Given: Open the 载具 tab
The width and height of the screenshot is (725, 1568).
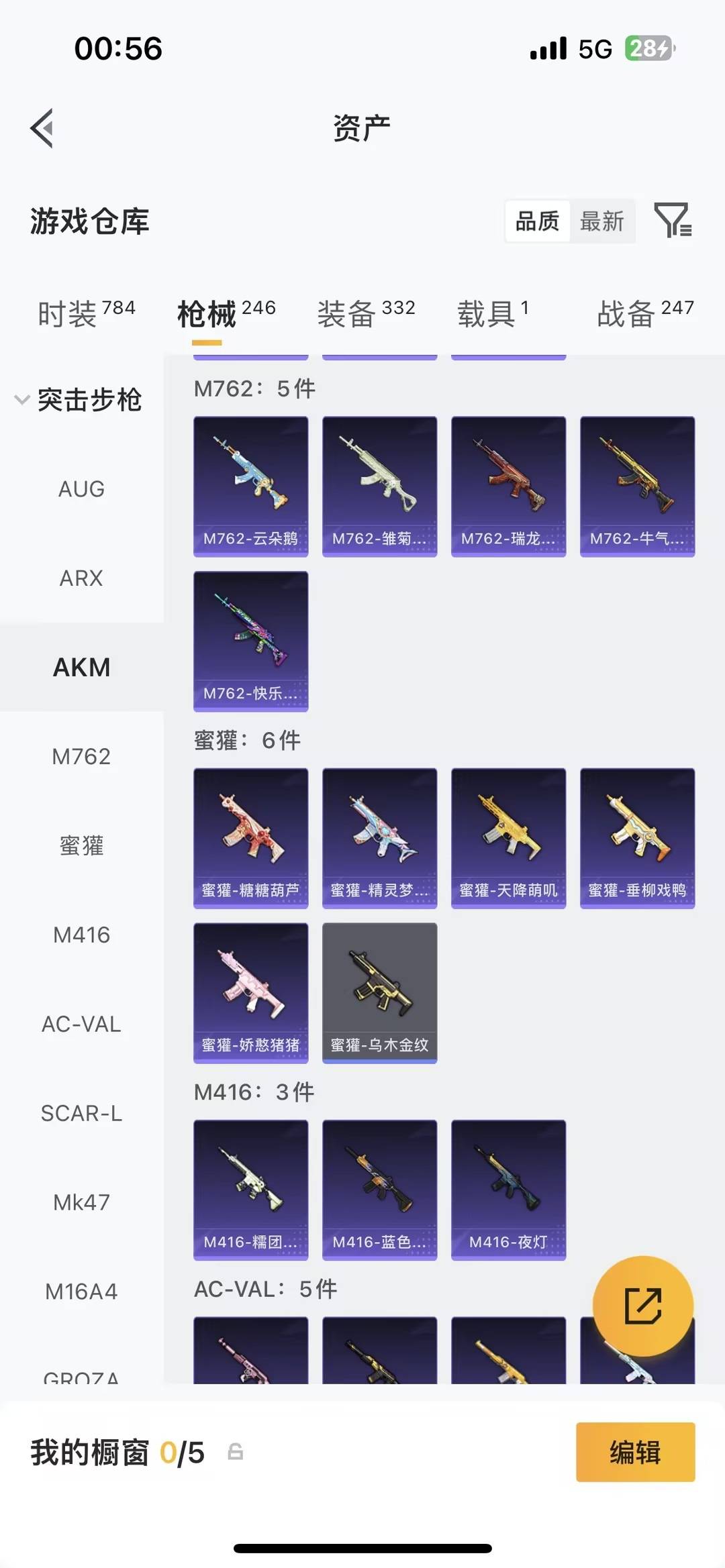Looking at the screenshot, I should click(493, 313).
